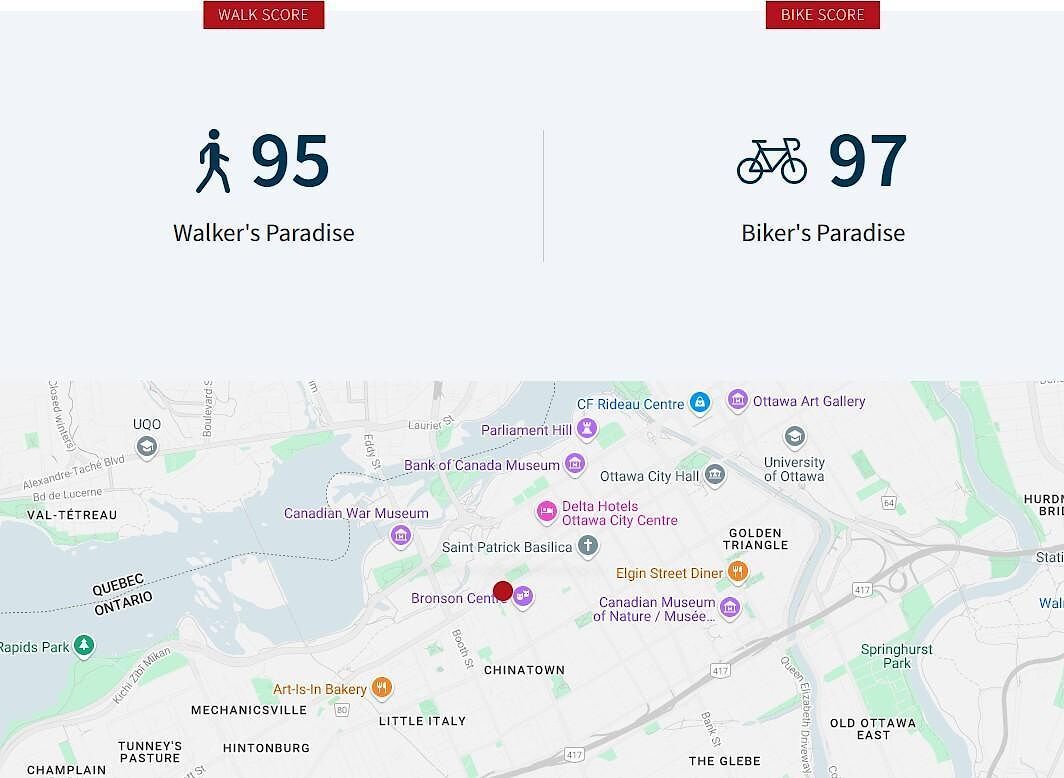Screen dimensions: 1064x778
Task: Select CF Rideau Centre map pin
Action: 700,402
